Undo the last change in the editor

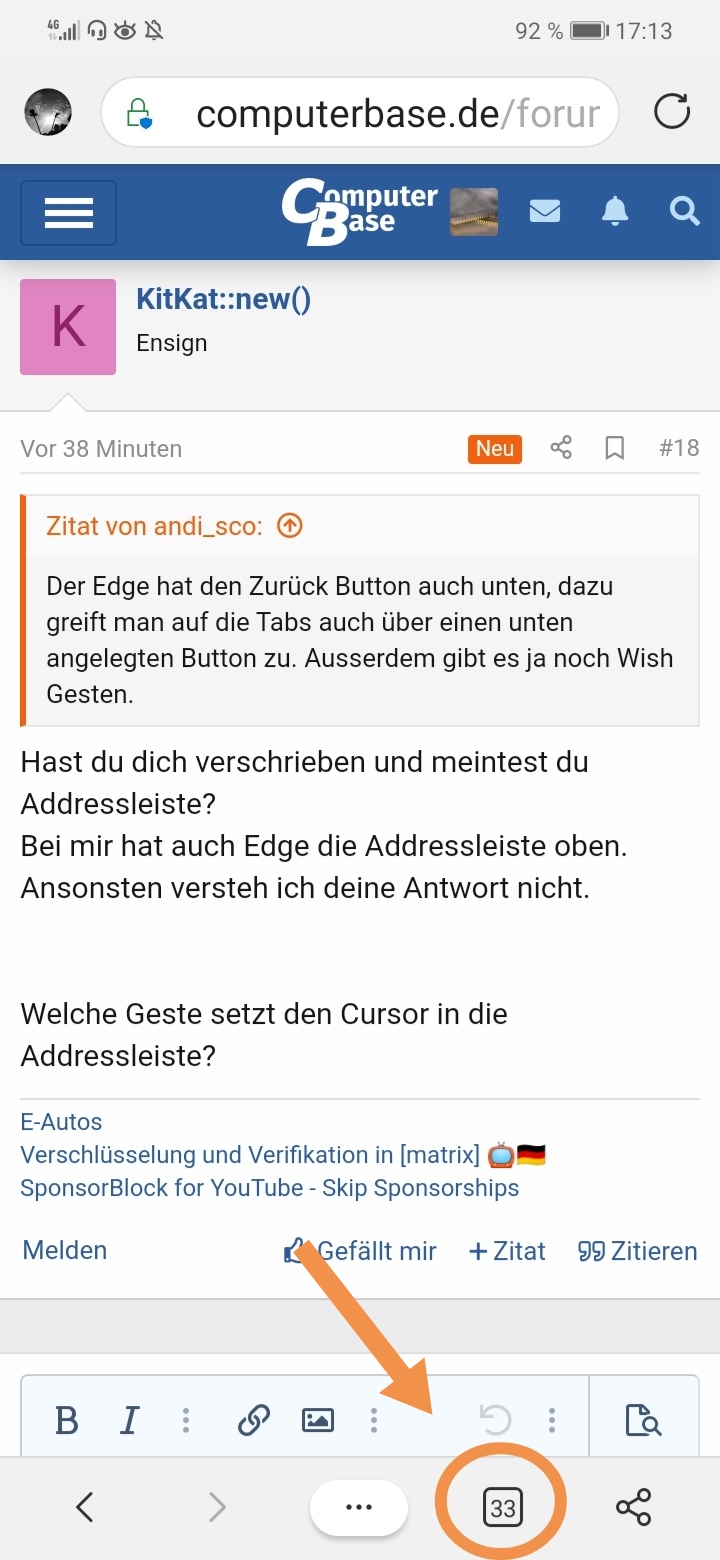[x=497, y=1419]
